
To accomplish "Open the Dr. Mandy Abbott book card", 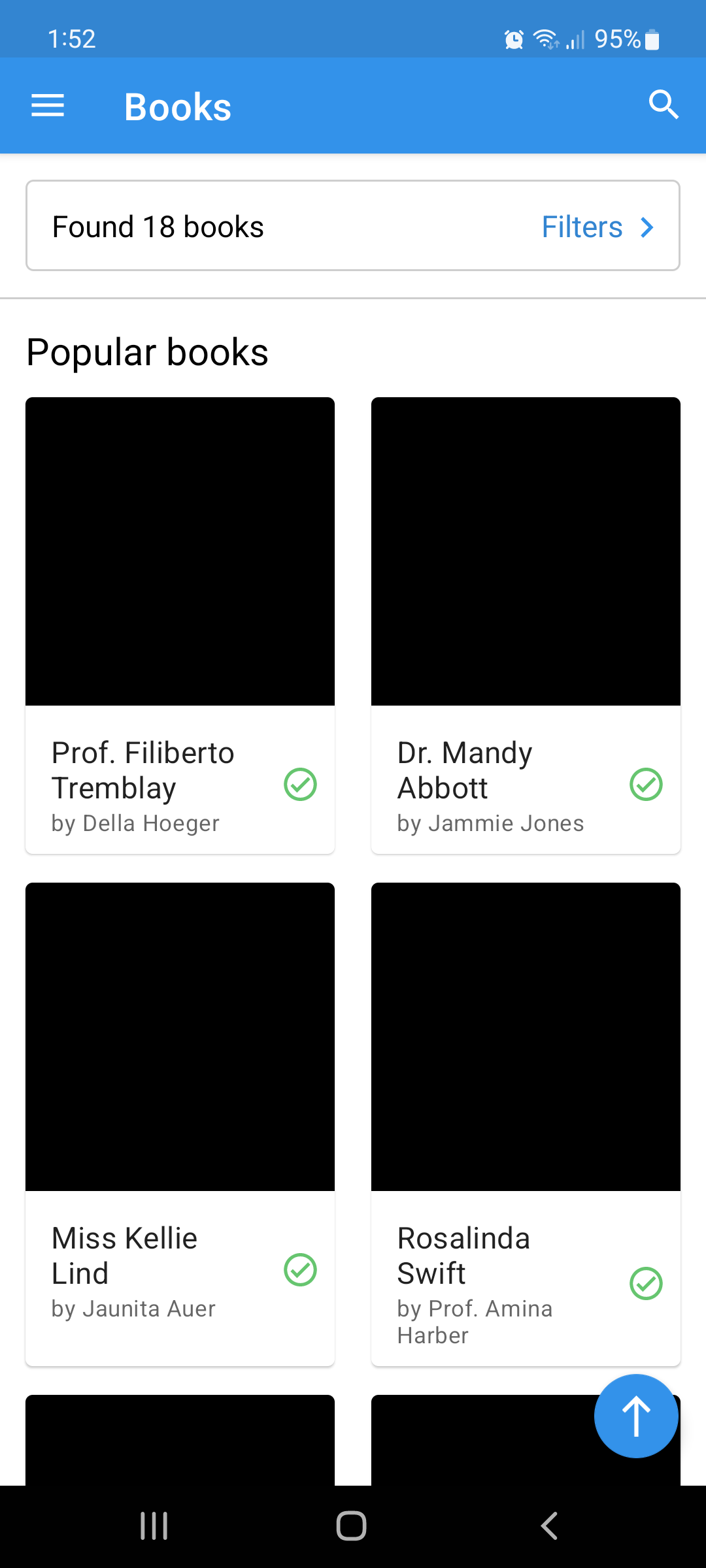I will pos(526,625).
